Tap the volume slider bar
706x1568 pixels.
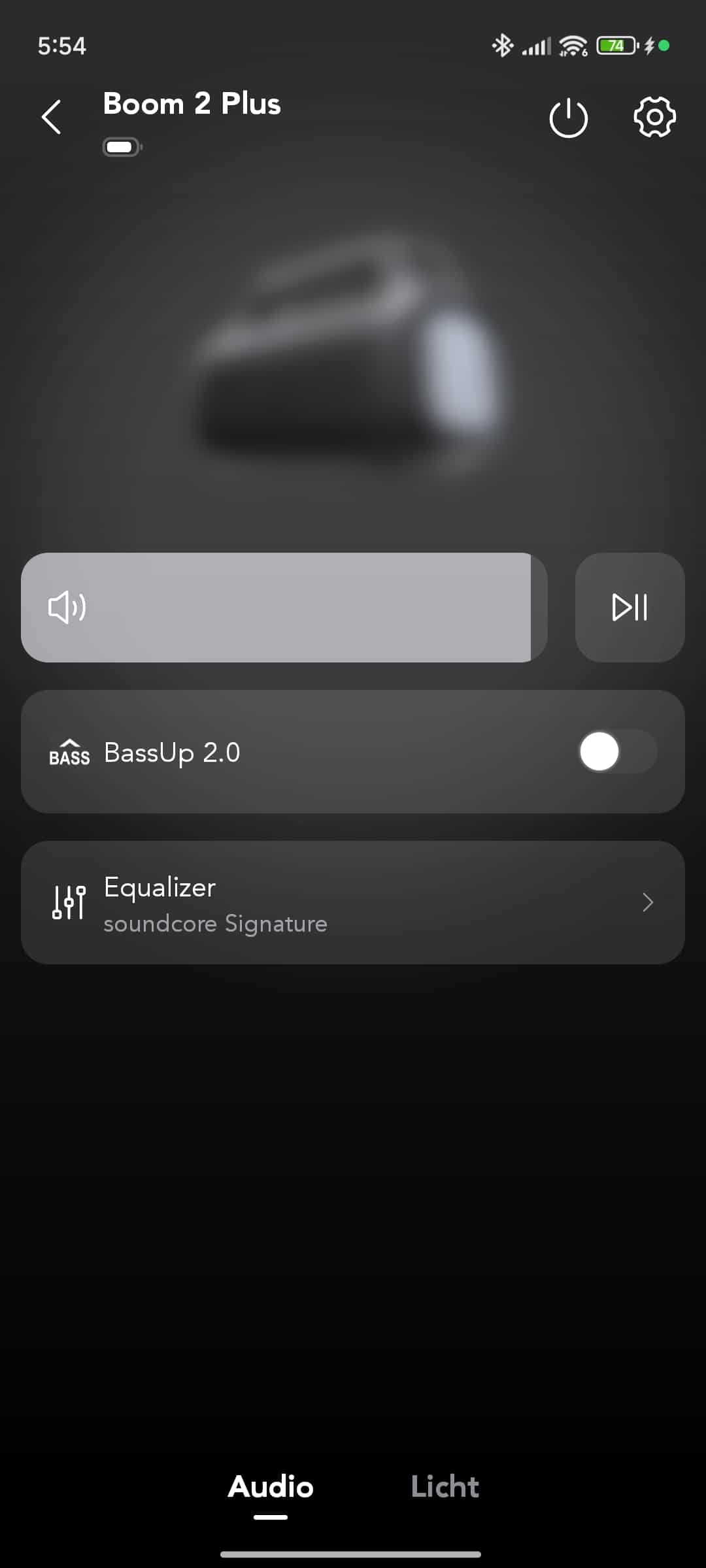pyautogui.click(x=284, y=608)
